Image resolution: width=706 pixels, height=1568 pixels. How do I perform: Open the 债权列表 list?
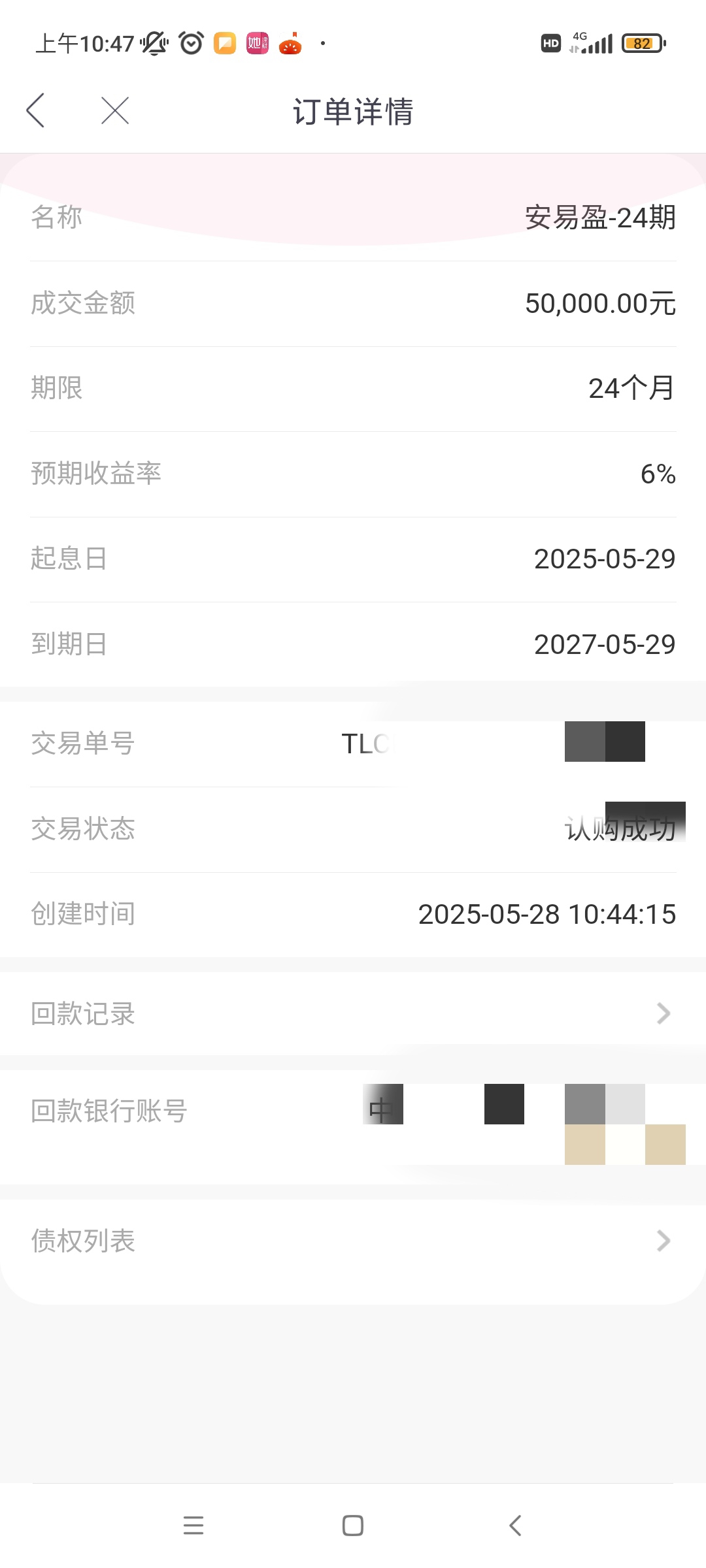tap(353, 1241)
